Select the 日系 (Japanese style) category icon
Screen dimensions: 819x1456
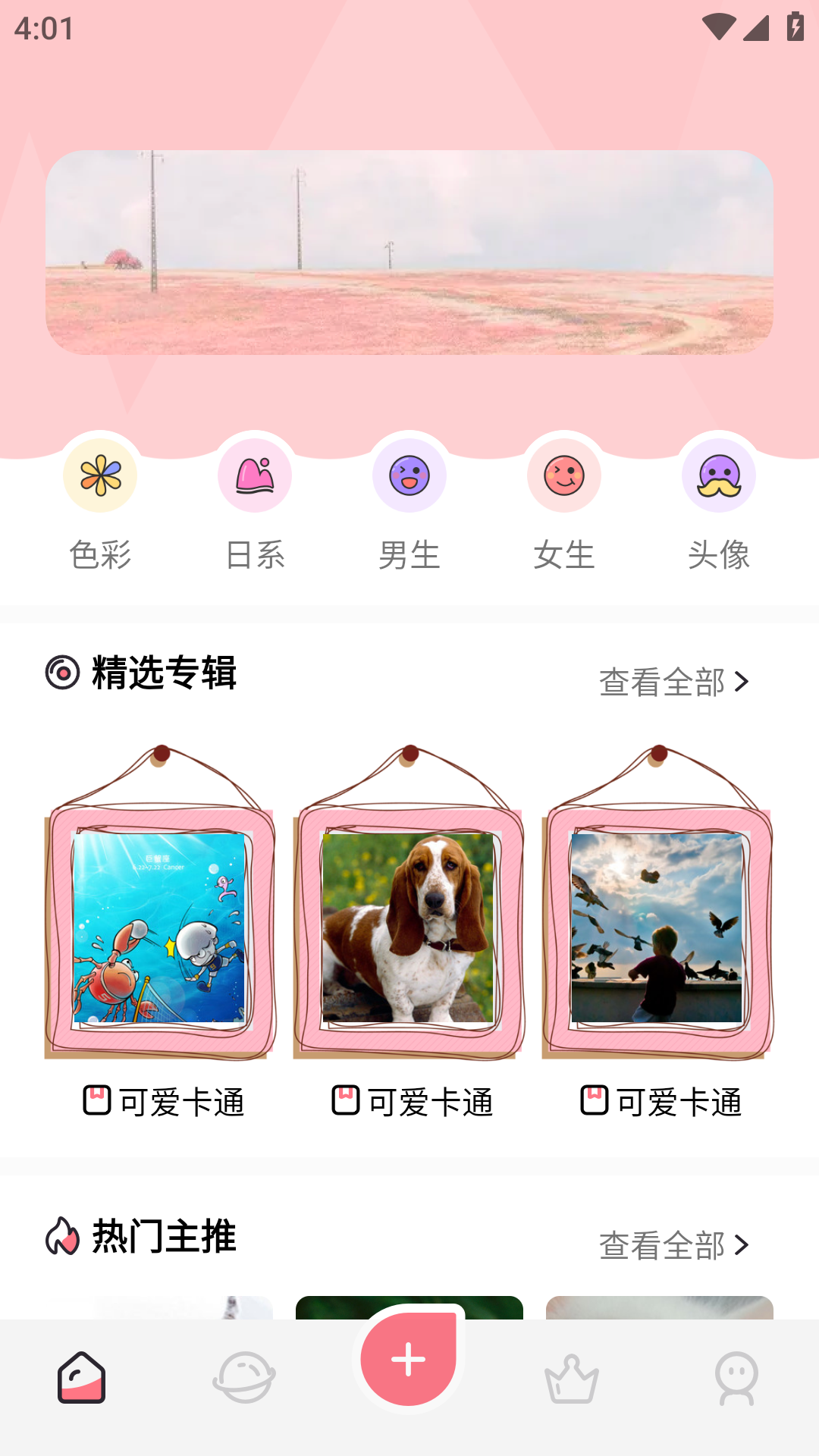coord(254,474)
